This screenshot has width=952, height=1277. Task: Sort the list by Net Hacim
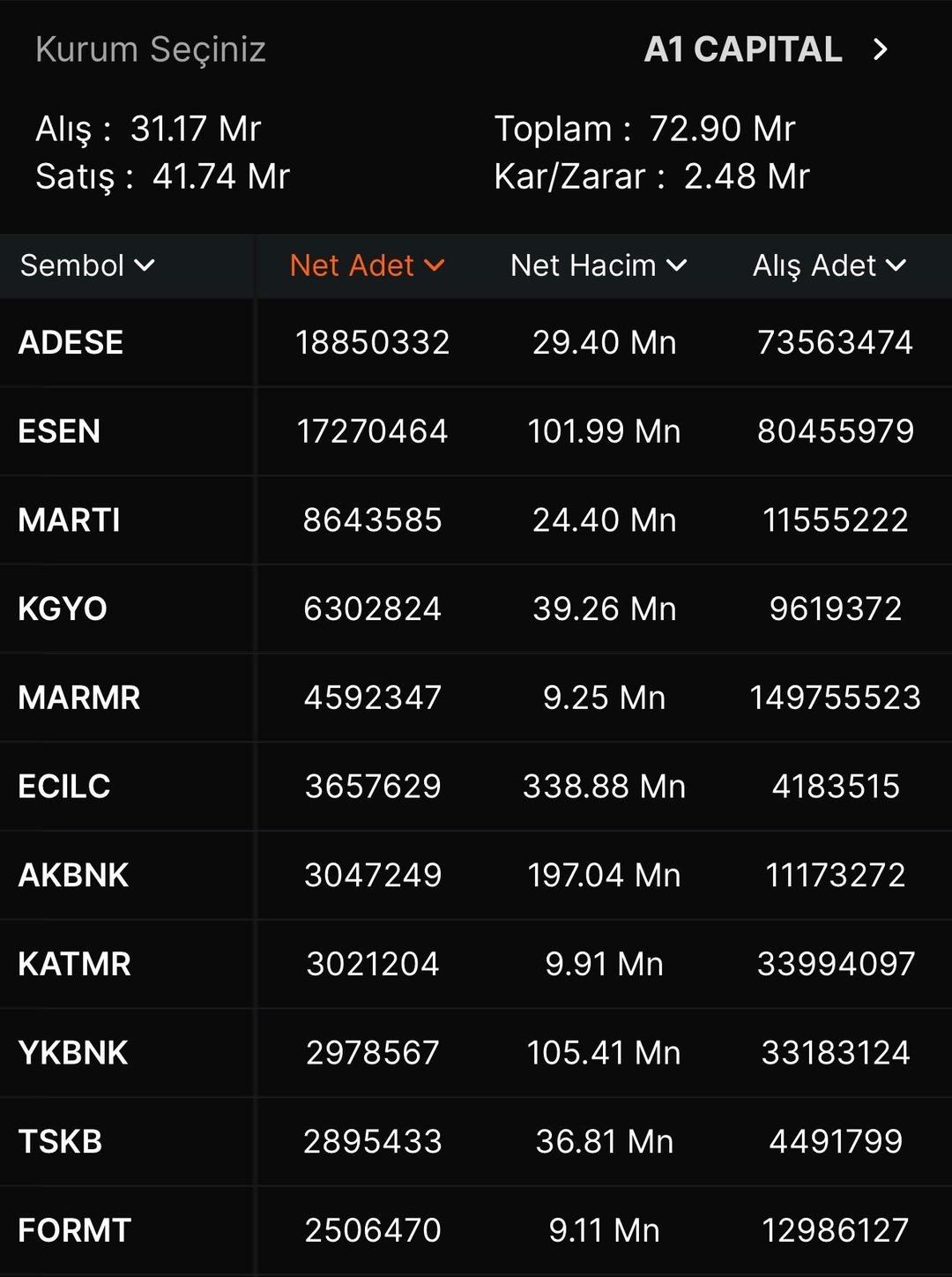click(x=599, y=265)
